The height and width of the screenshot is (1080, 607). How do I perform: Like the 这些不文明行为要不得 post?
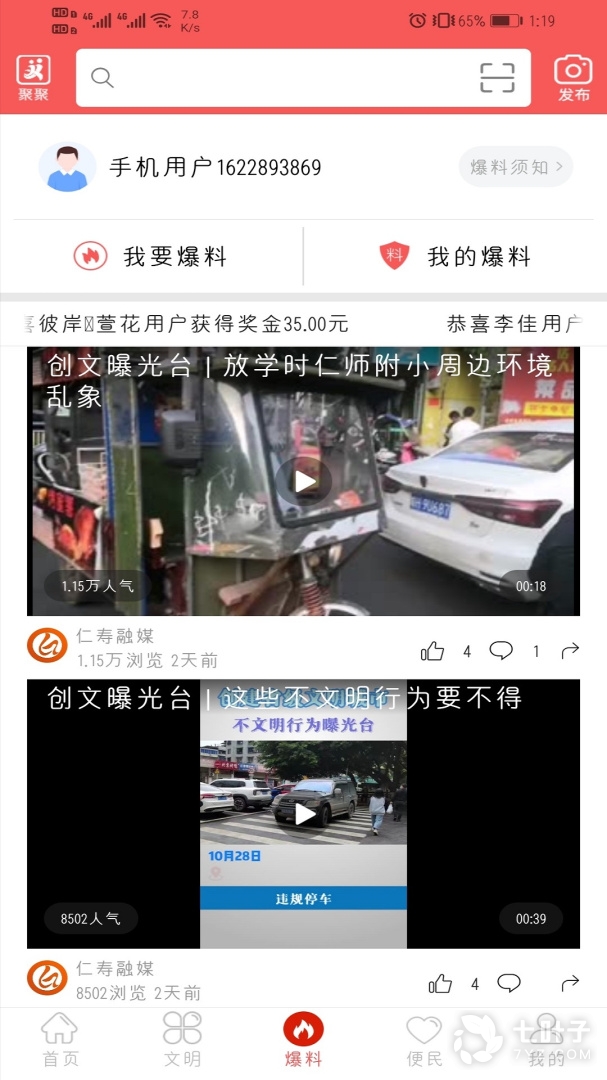(x=440, y=984)
